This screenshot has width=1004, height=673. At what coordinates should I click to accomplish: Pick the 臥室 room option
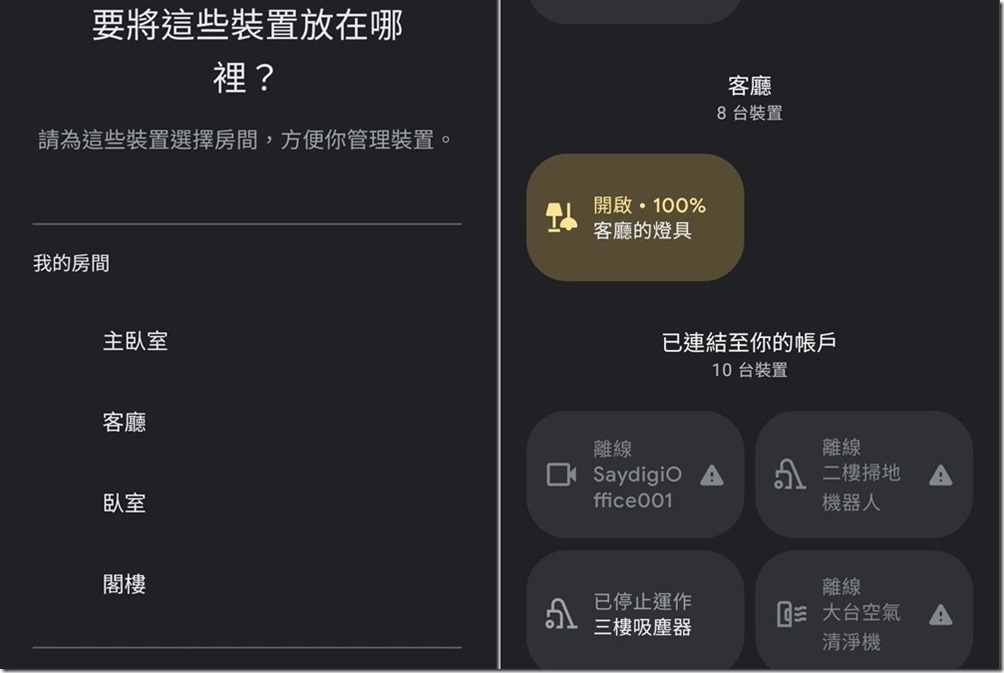124,503
